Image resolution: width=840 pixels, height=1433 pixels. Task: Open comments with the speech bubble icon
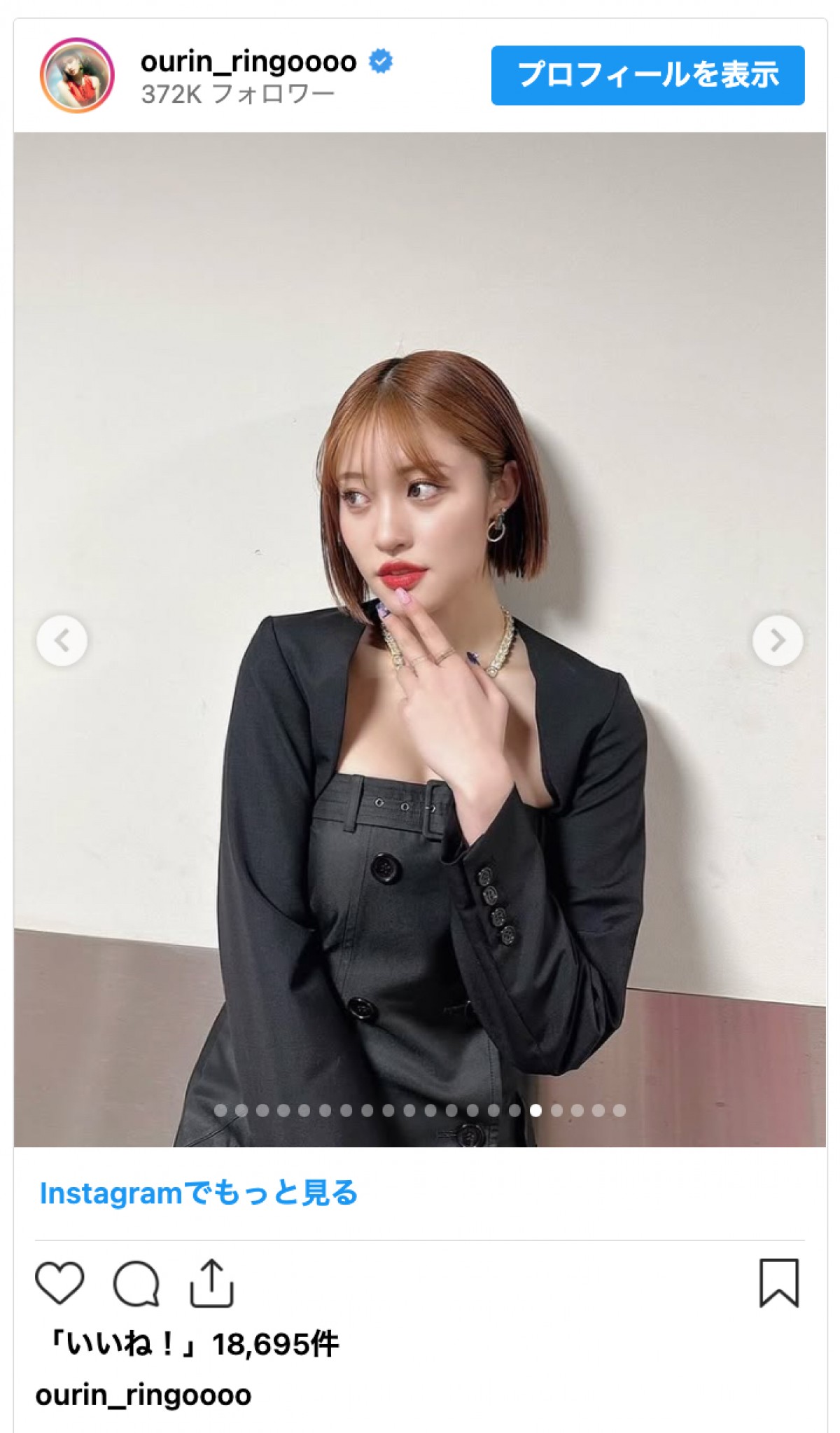pos(136,1283)
